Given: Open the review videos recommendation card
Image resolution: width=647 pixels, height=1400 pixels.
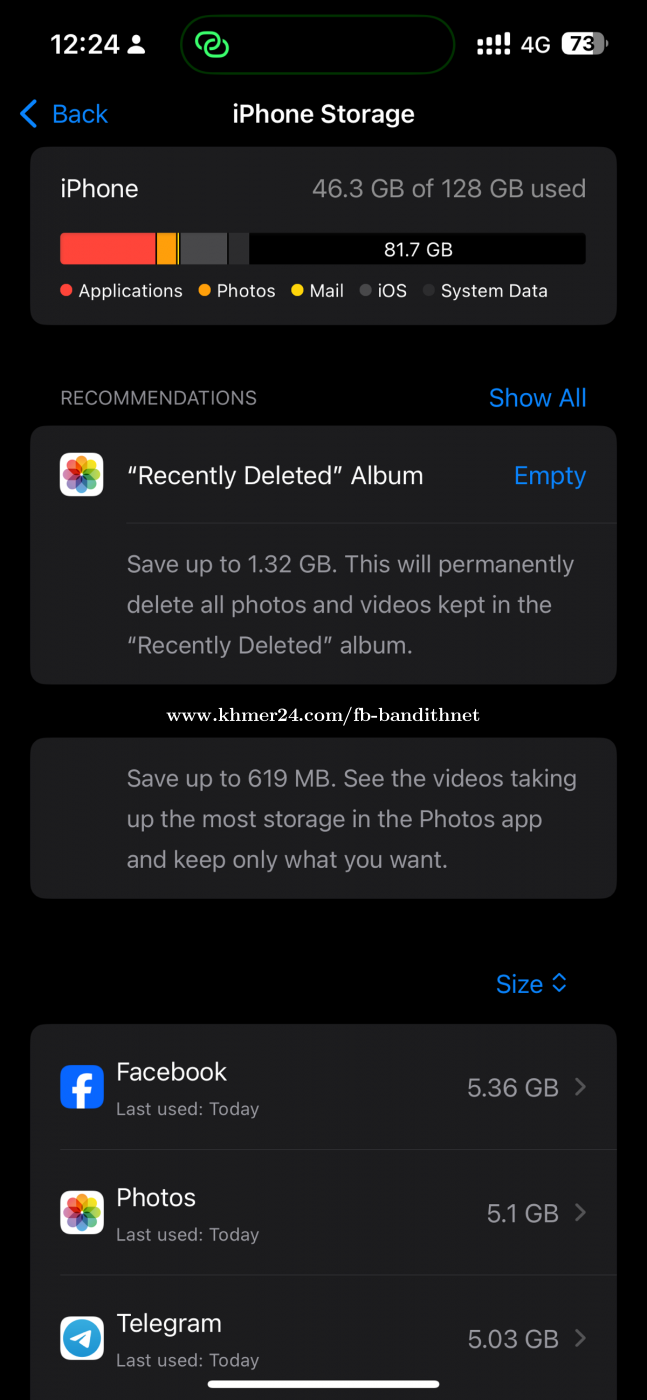Looking at the screenshot, I should pos(323,818).
